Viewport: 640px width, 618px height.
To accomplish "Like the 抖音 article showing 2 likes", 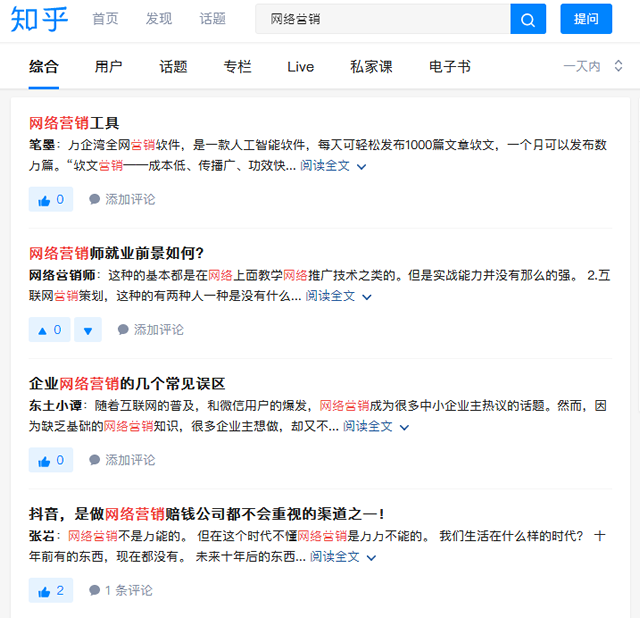I will [x=51, y=590].
